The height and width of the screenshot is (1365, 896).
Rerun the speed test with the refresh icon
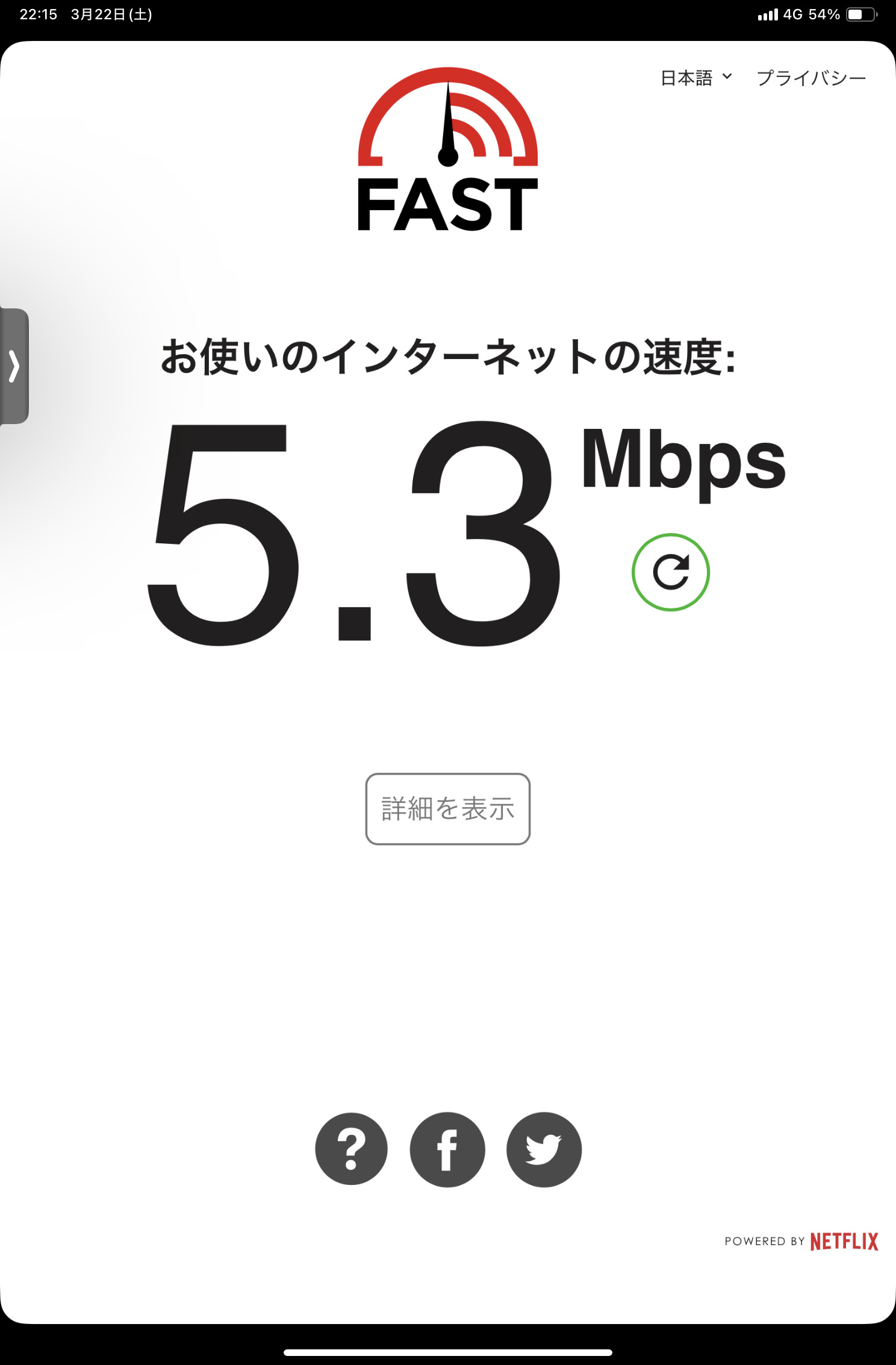(x=671, y=572)
